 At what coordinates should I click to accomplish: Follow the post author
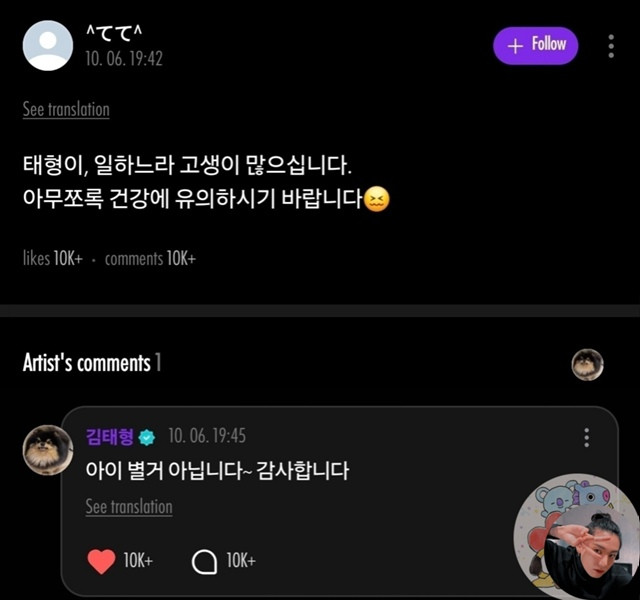[x=535, y=45]
